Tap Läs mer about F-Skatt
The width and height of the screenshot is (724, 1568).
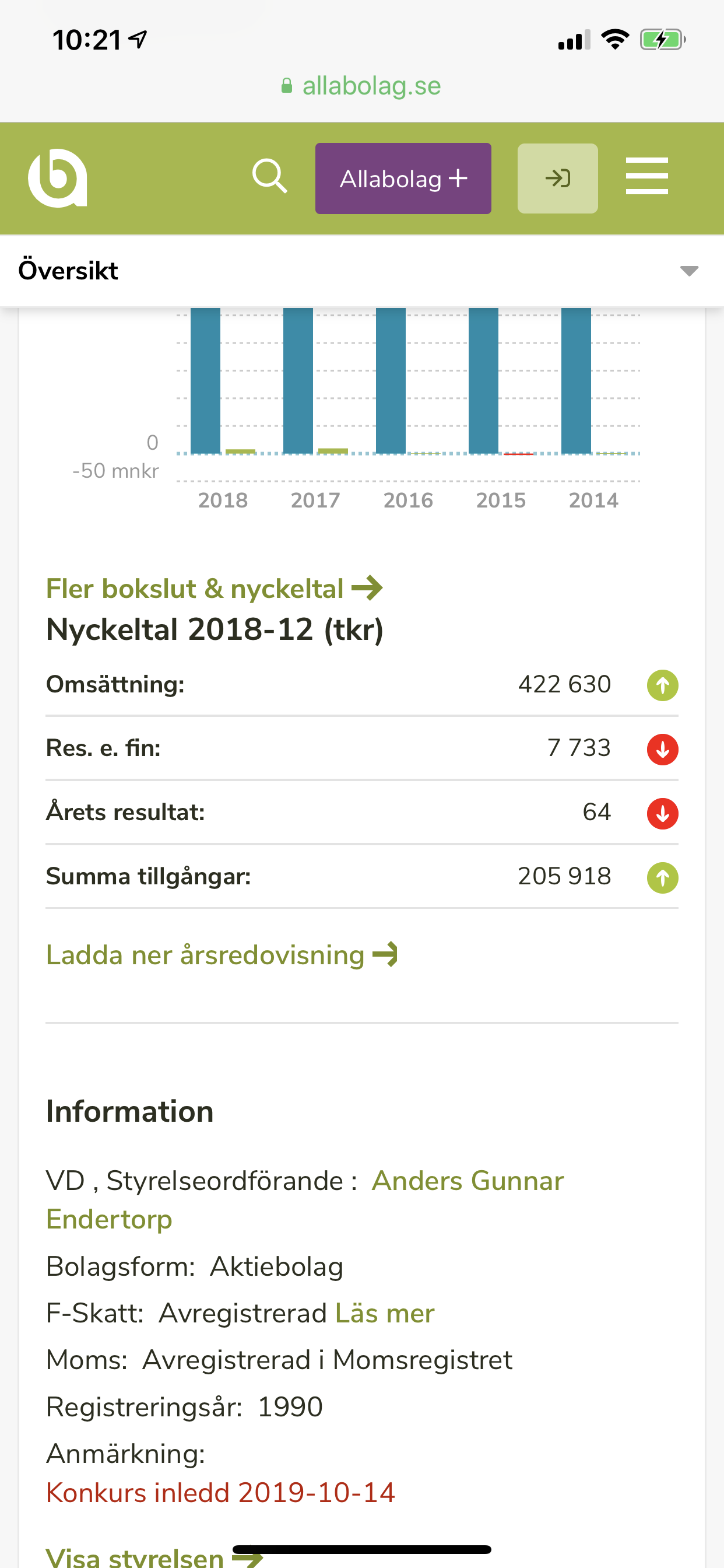click(x=385, y=1313)
